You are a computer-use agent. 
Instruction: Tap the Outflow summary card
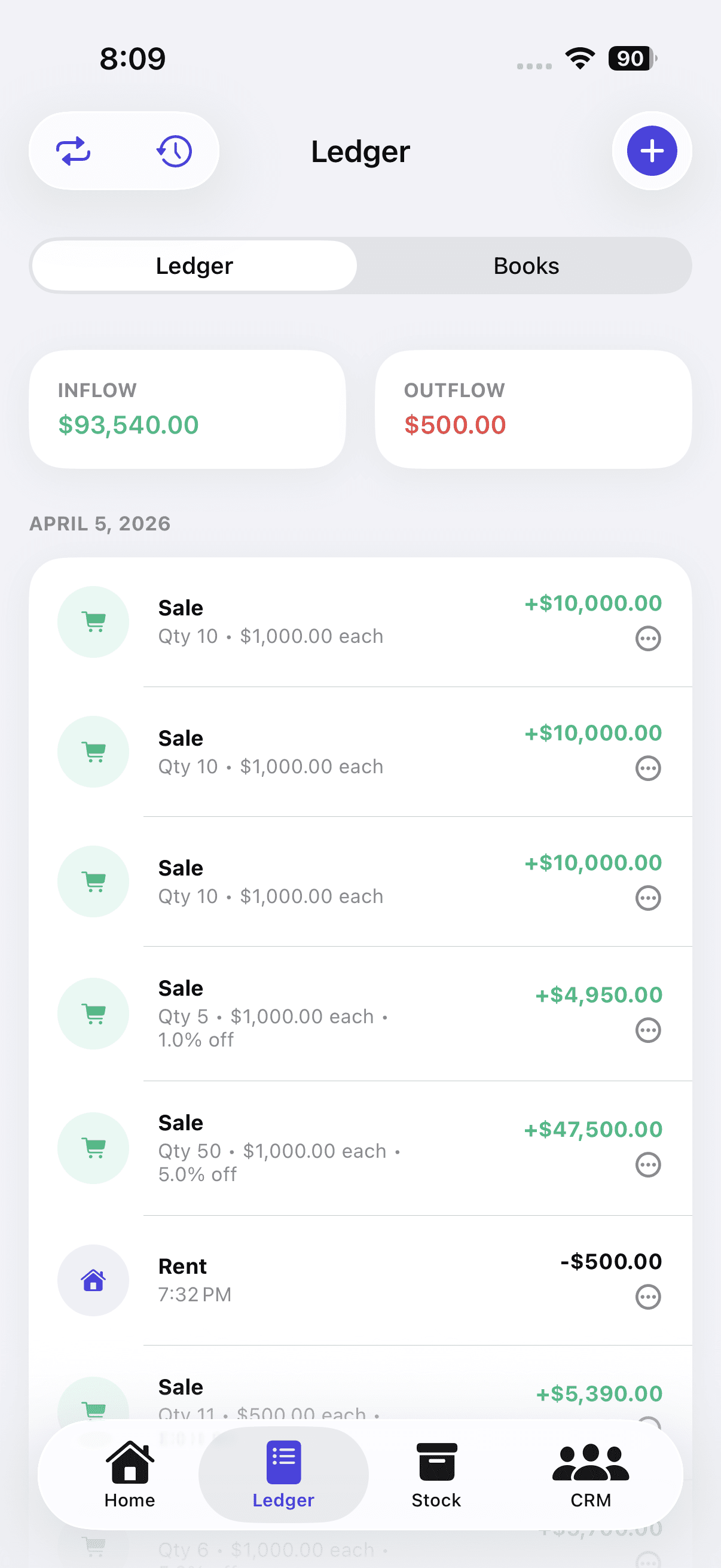tap(533, 409)
